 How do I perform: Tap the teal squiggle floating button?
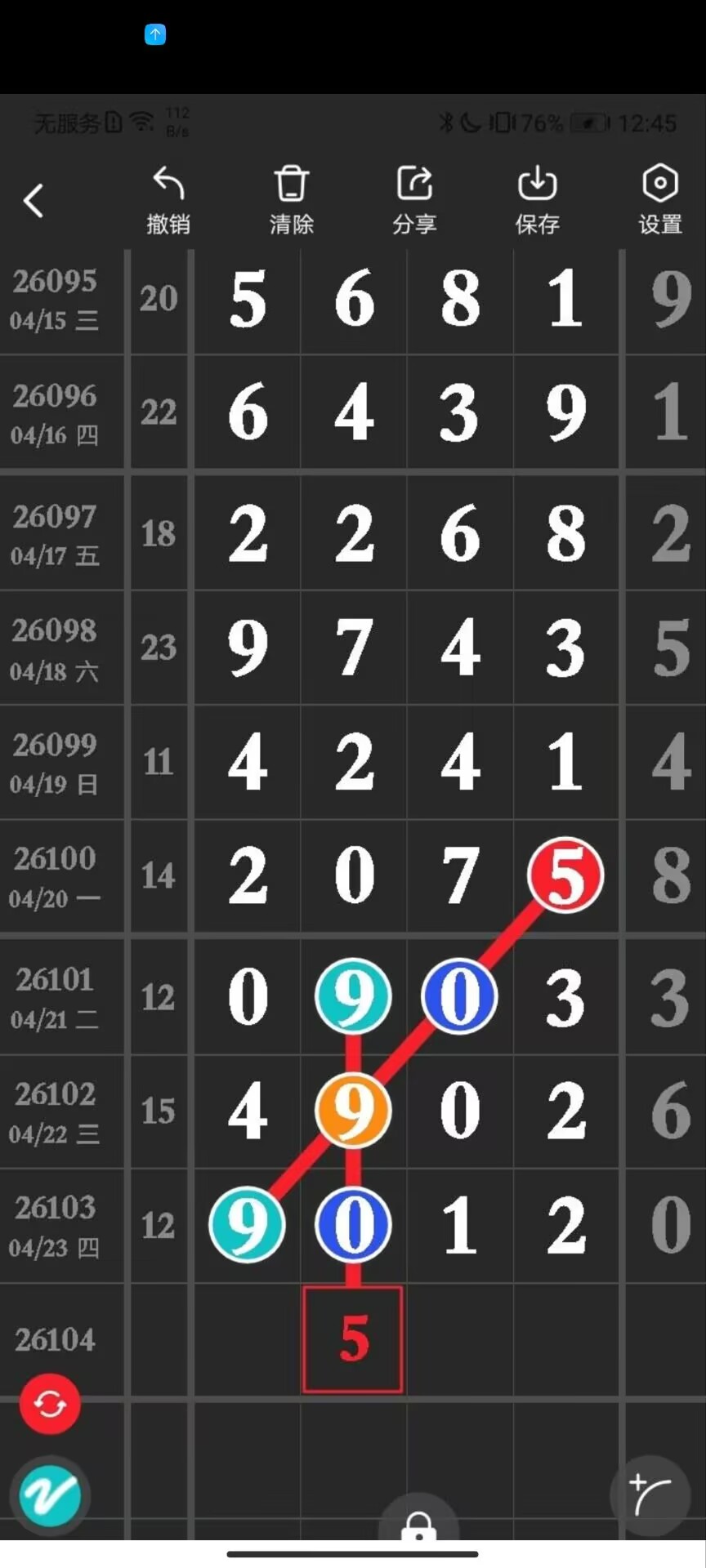click(x=50, y=1495)
